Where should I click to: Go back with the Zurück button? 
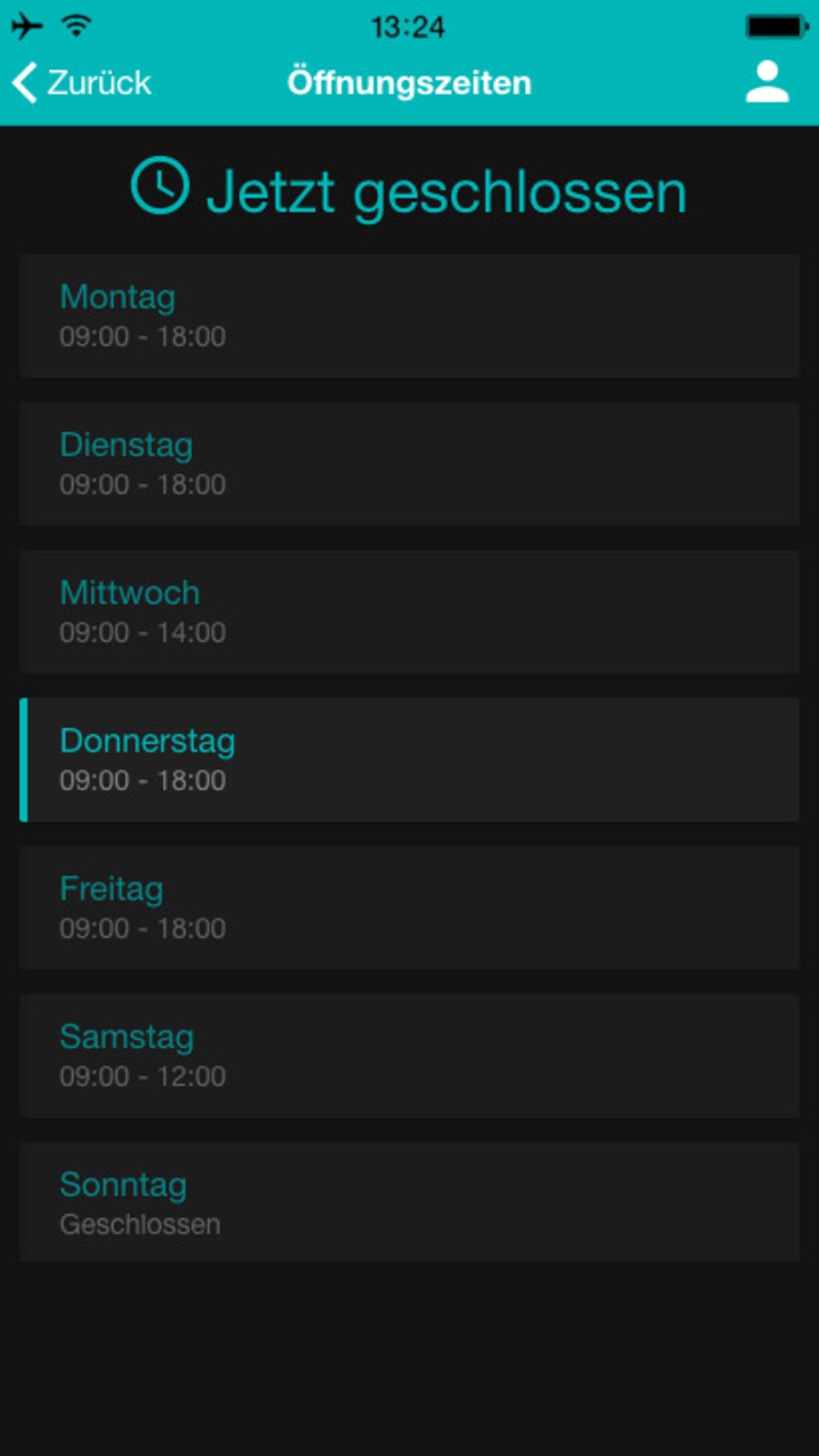pos(82,83)
